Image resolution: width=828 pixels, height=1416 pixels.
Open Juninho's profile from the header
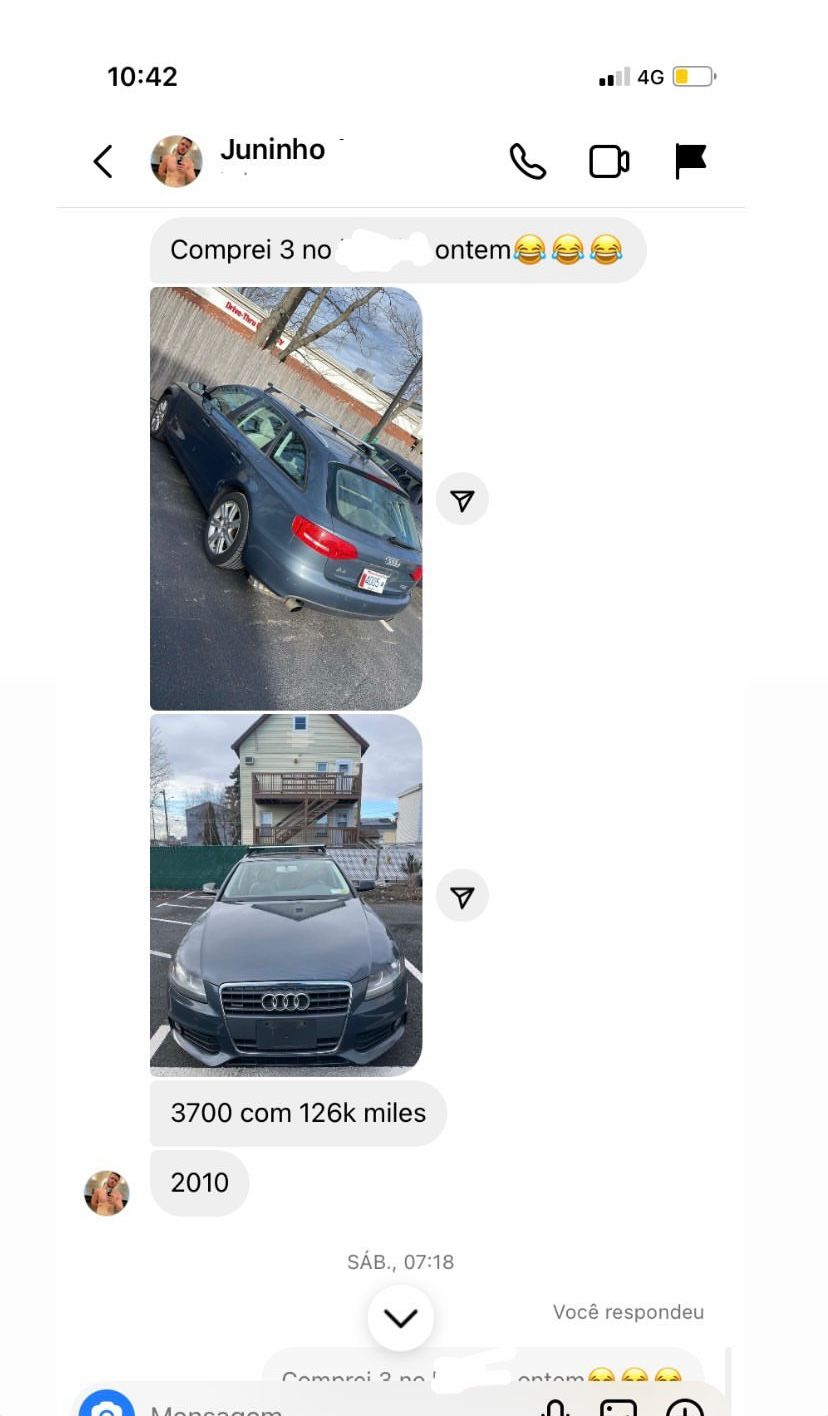click(272, 151)
